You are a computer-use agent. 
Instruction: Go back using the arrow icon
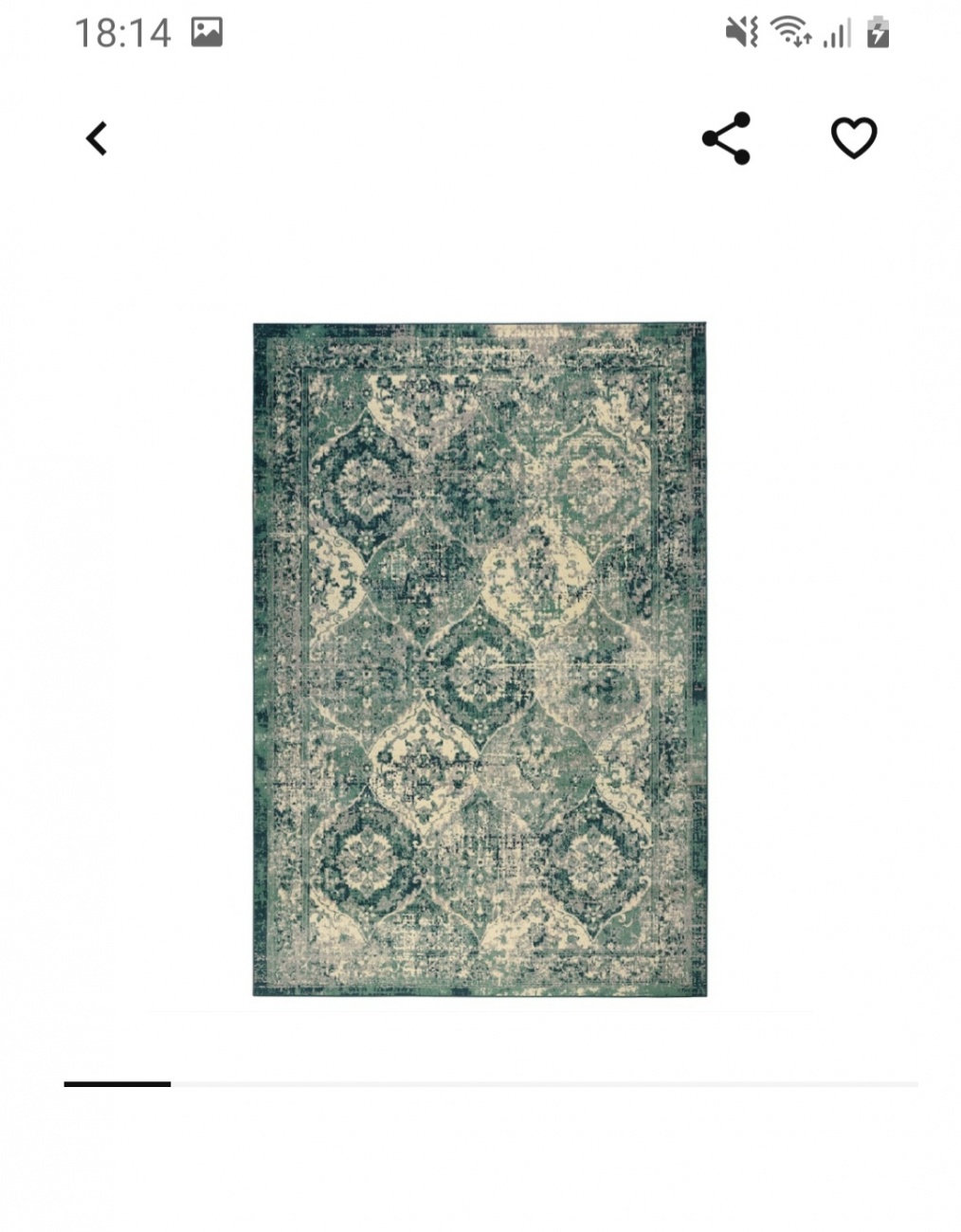(97, 138)
